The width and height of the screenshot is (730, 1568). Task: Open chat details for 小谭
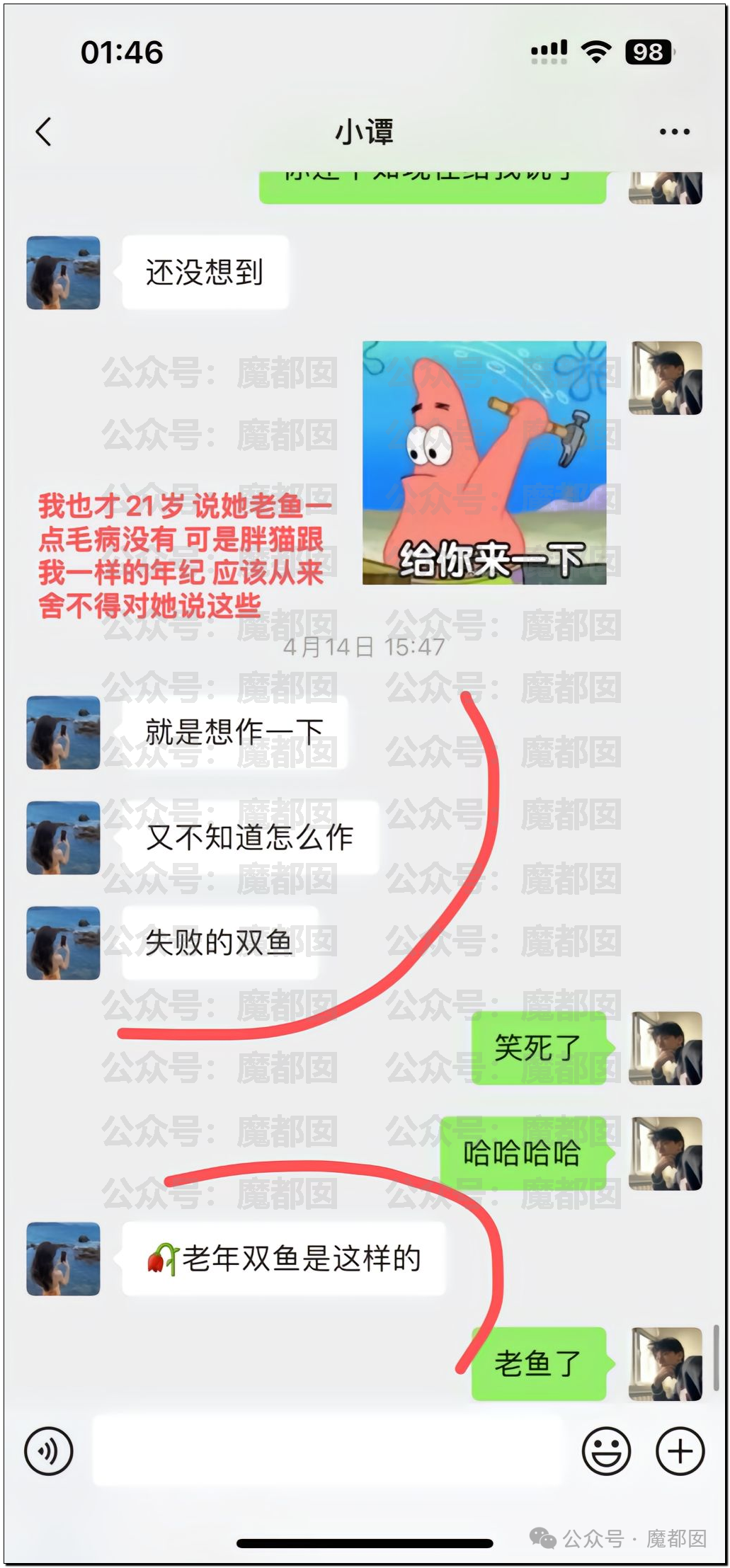pos(673,132)
